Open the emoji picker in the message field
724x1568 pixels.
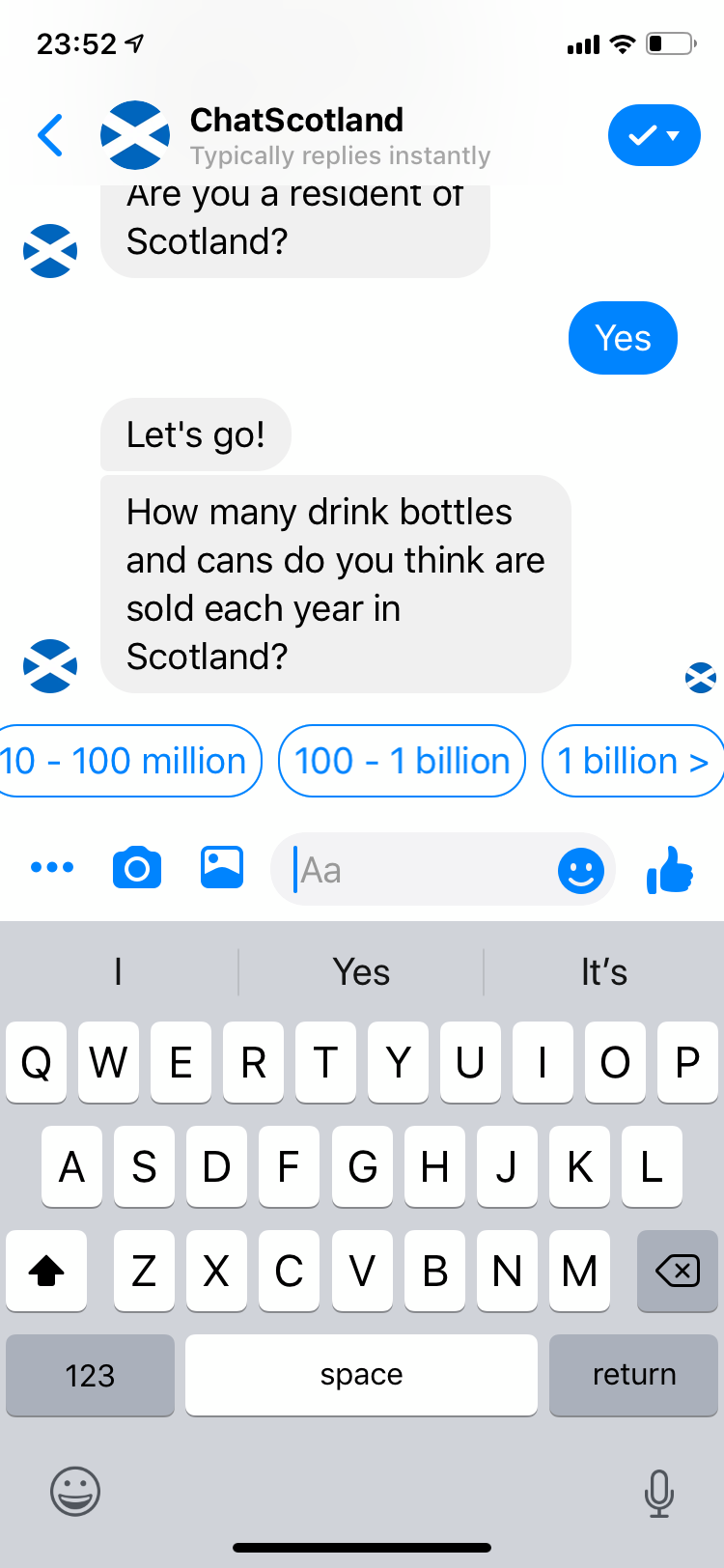point(581,871)
